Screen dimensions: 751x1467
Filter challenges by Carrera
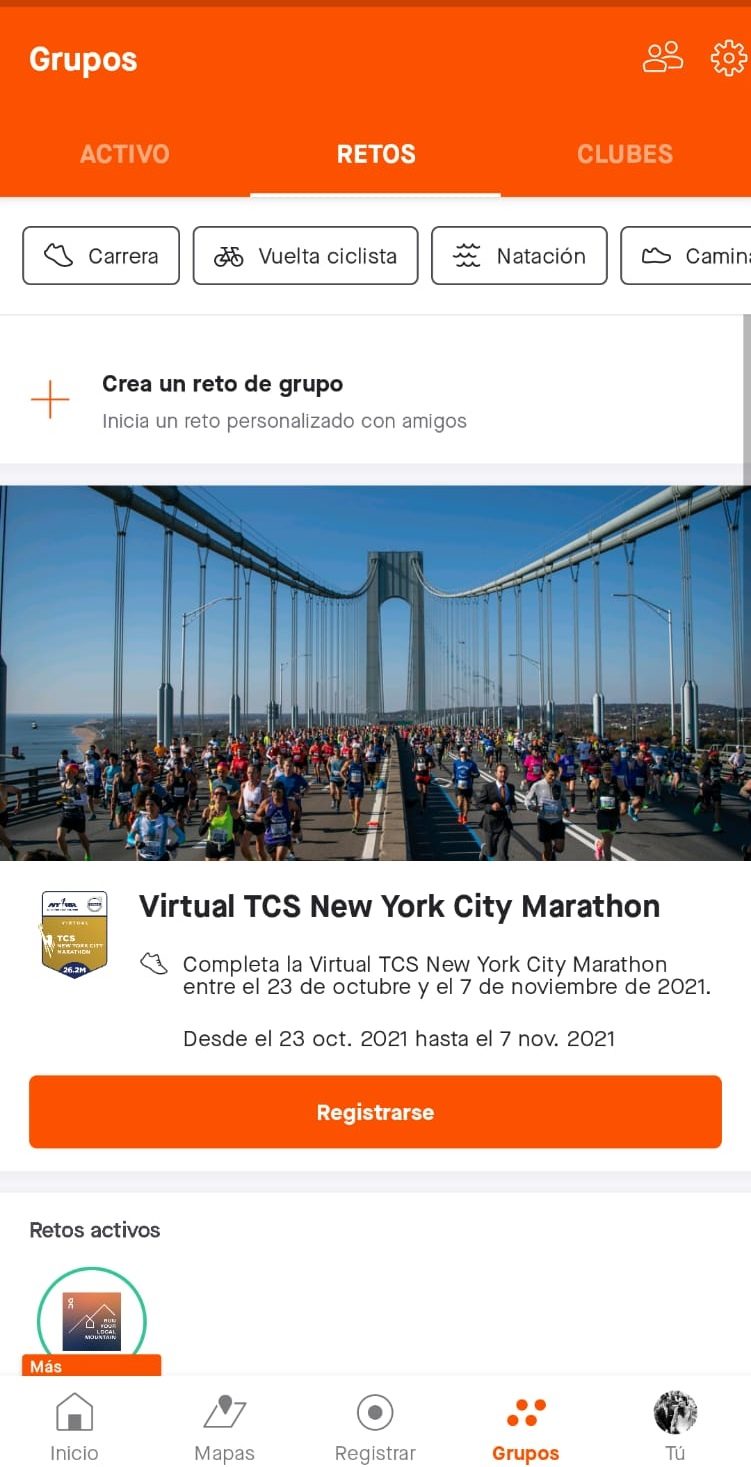coord(101,256)
